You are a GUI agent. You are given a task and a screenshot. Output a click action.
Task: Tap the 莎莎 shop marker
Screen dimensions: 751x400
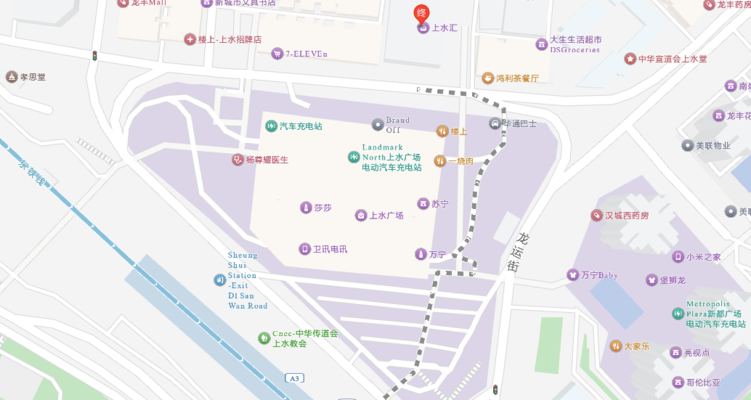tap(305, 208)
